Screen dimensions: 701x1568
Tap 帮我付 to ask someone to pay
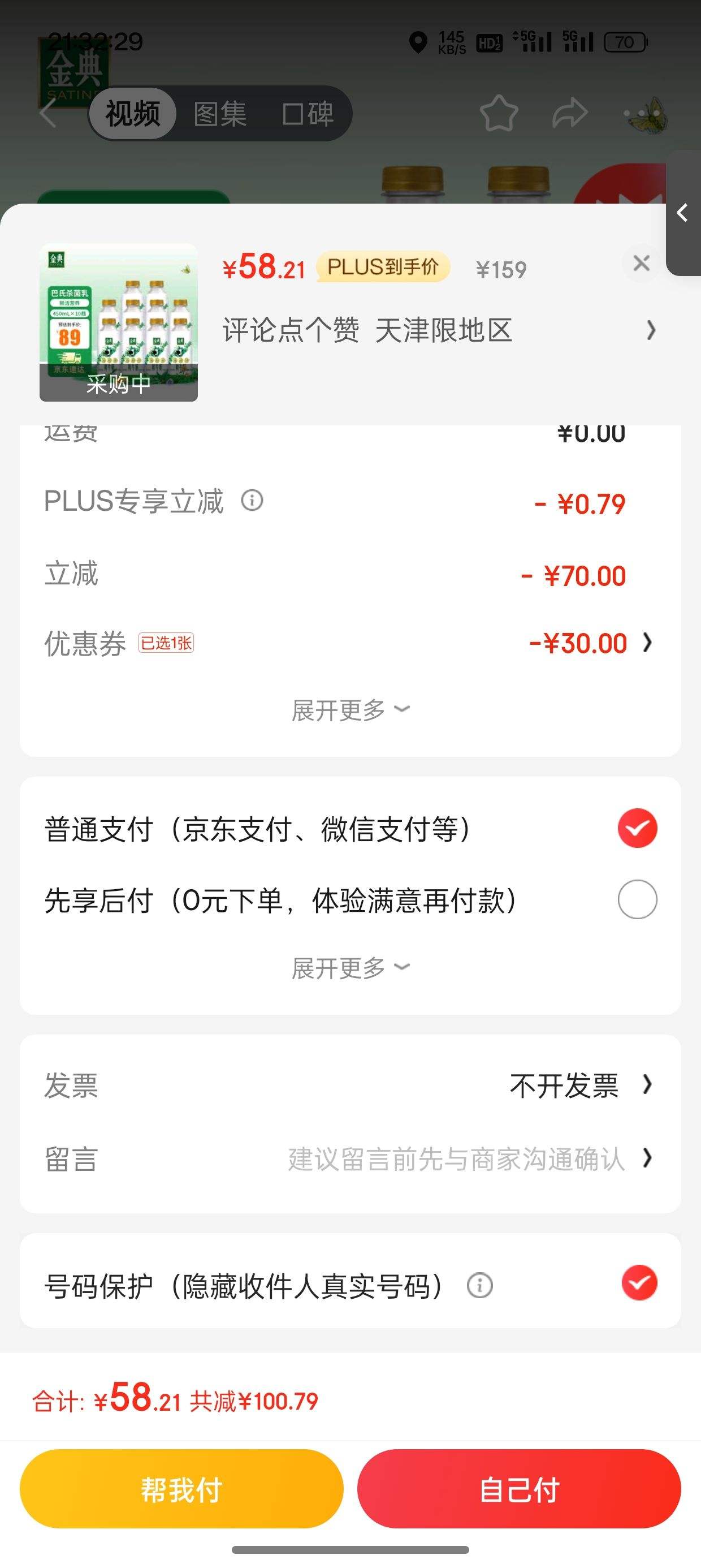point(181,1489)
